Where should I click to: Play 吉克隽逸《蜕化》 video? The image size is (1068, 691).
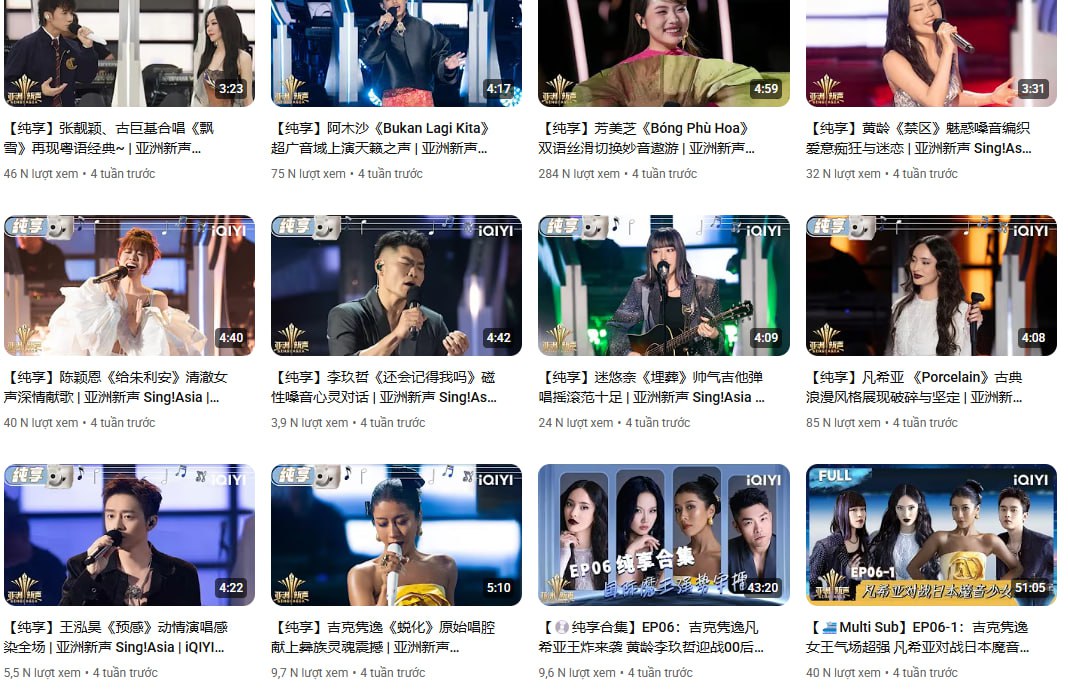tap(396, 534)
